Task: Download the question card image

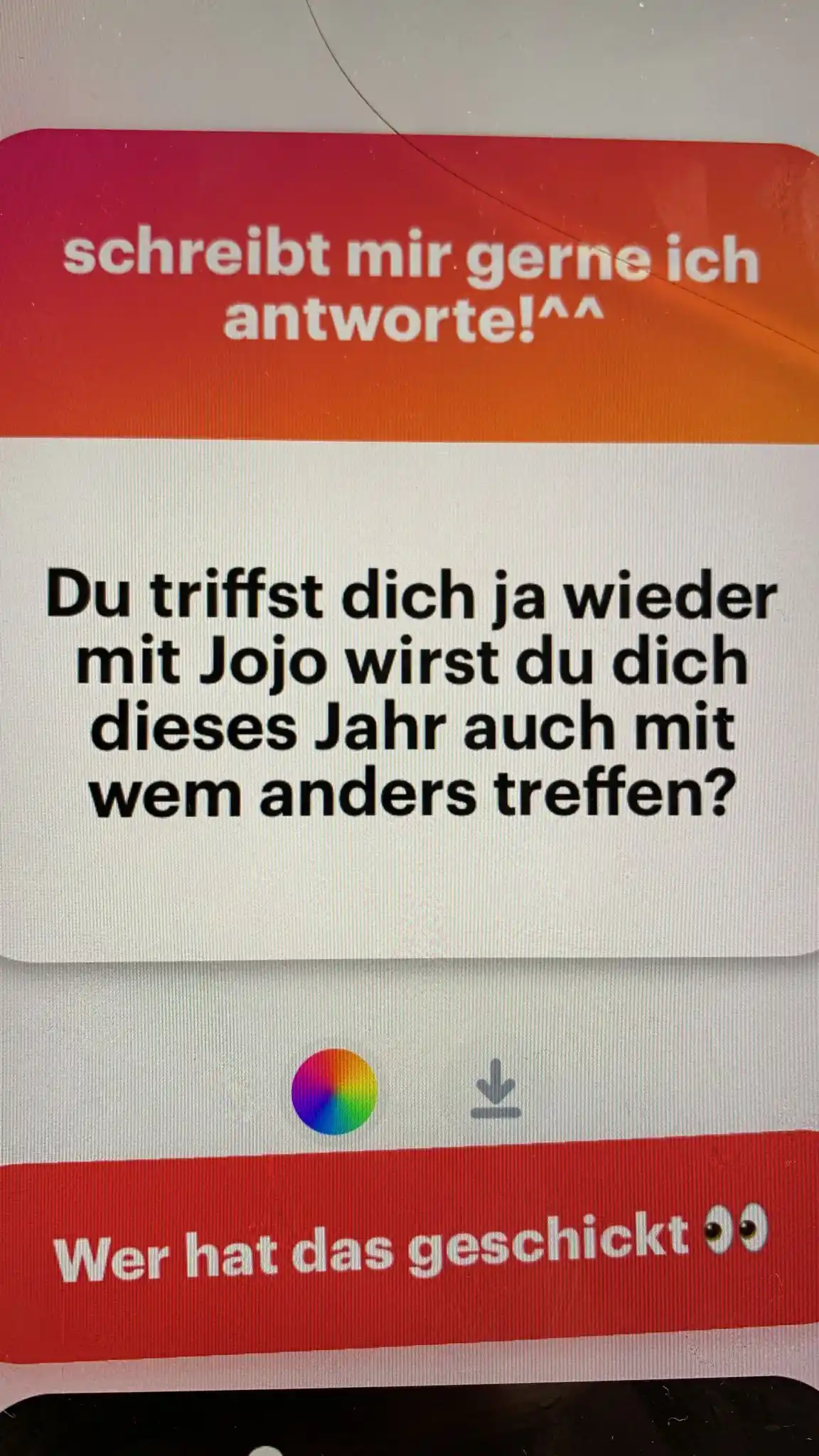Action: [x=496, y=1089]
